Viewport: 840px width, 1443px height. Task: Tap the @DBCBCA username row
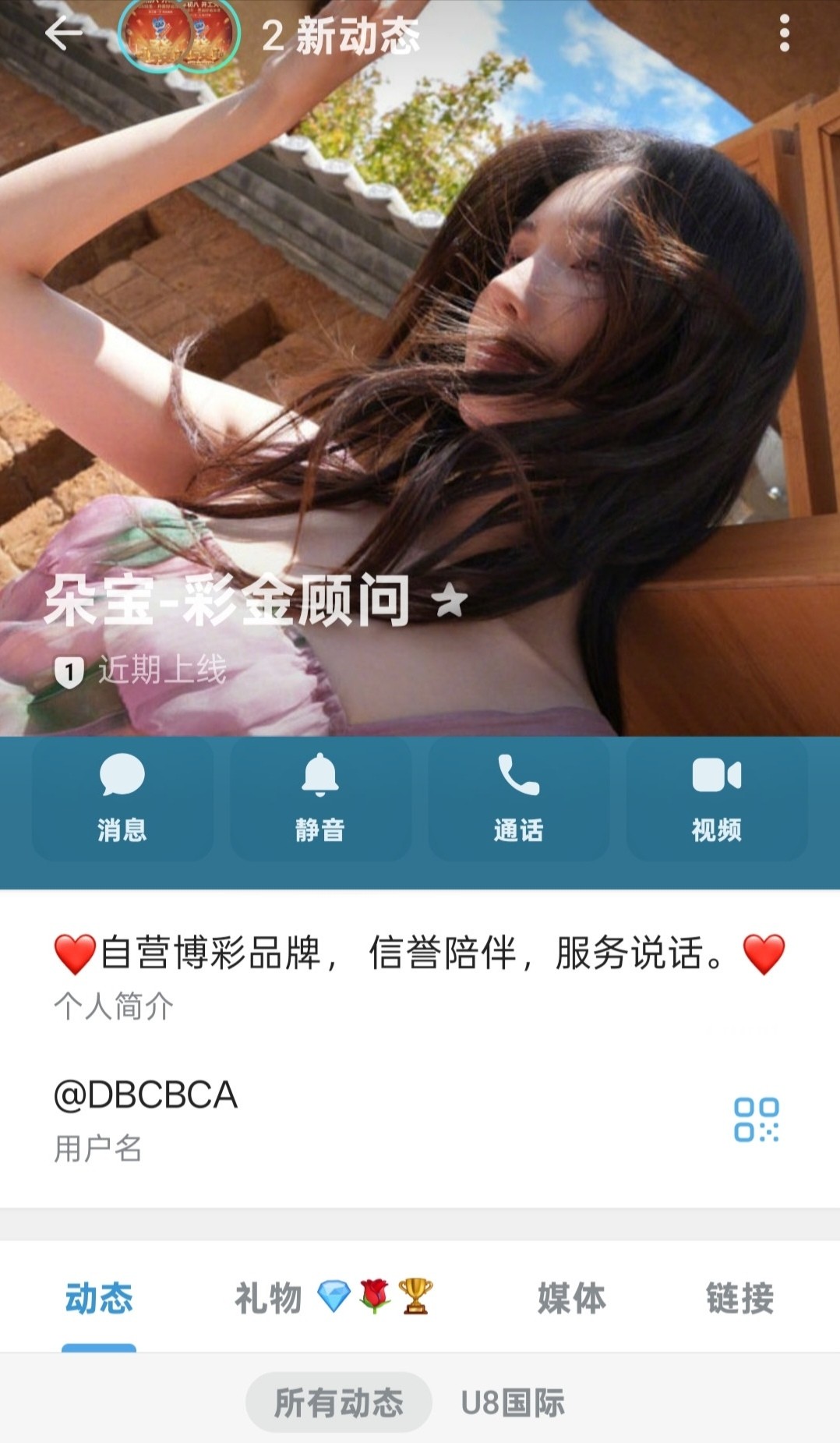pyautogui.click(x=312, y=1119)
